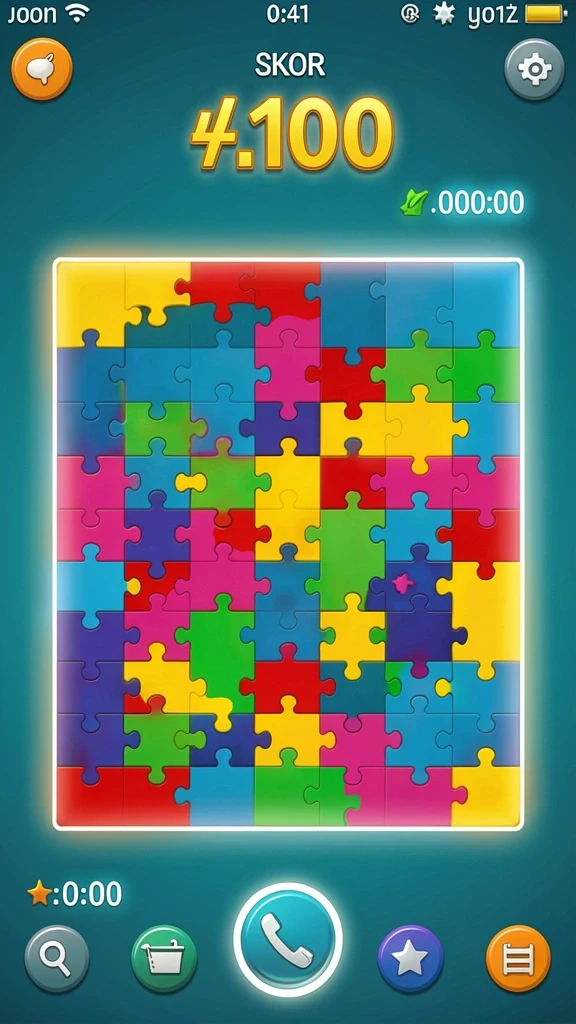Open the magnifier search button

[x=56, y=958]
